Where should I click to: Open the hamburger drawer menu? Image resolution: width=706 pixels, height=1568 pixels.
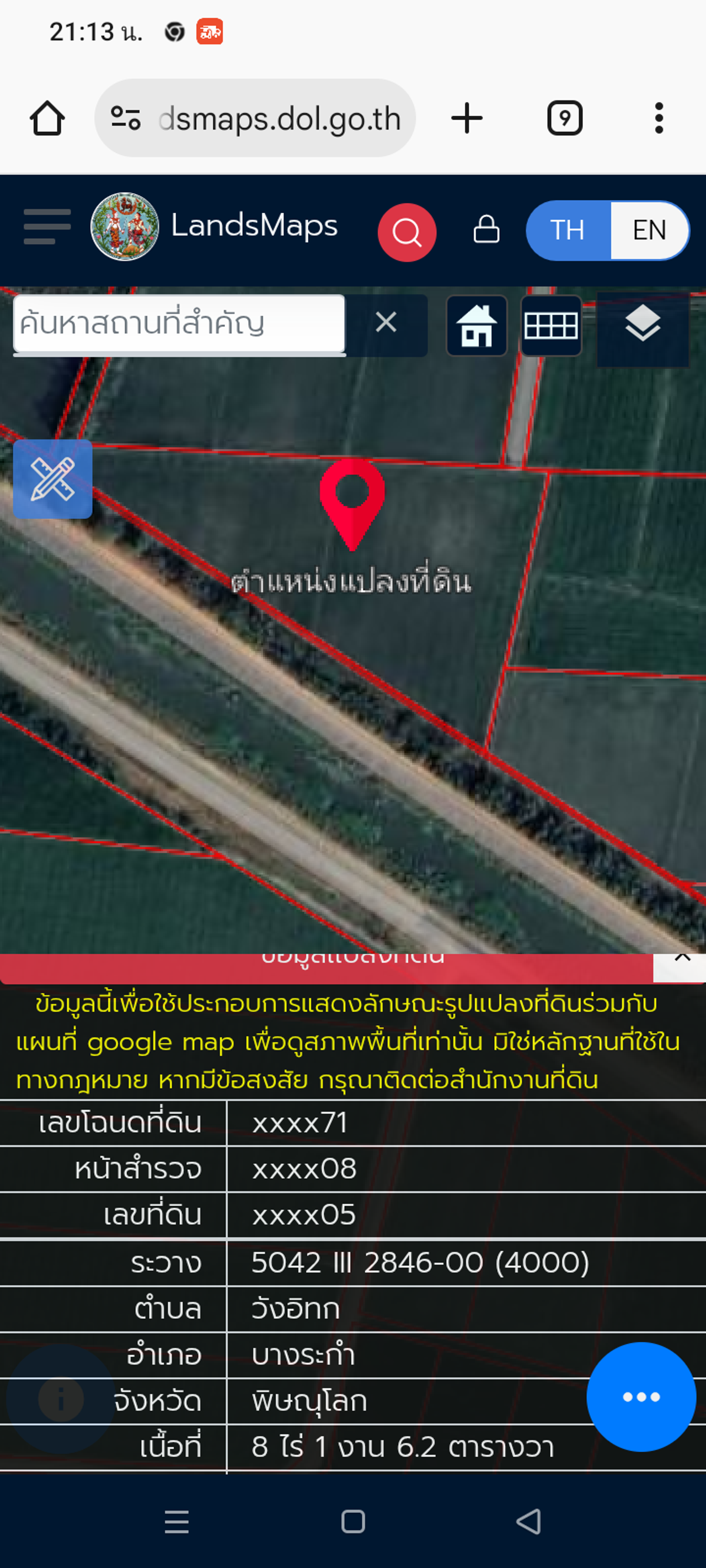[47, 227]
